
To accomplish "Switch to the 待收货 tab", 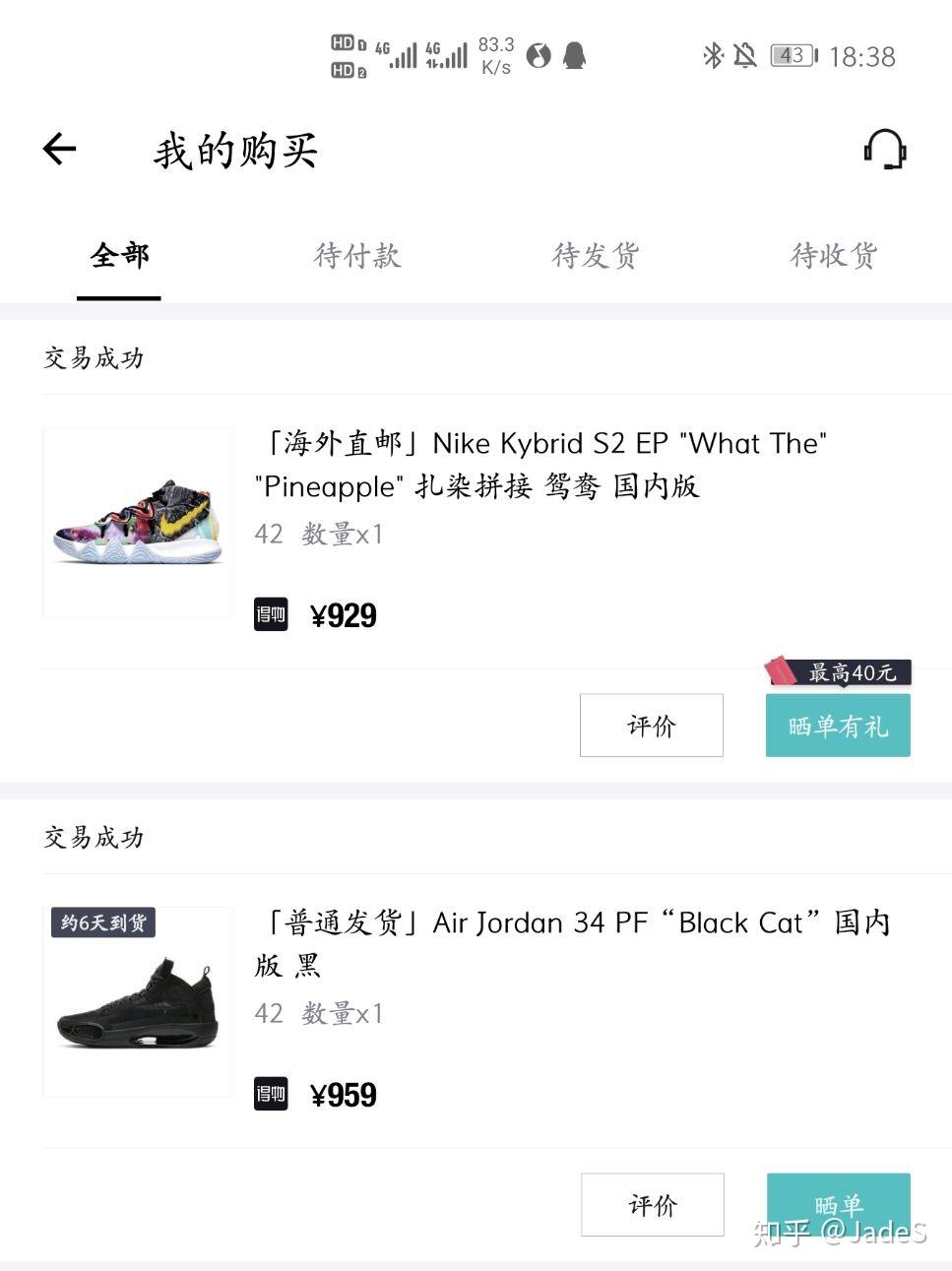I will coord(833,256).
